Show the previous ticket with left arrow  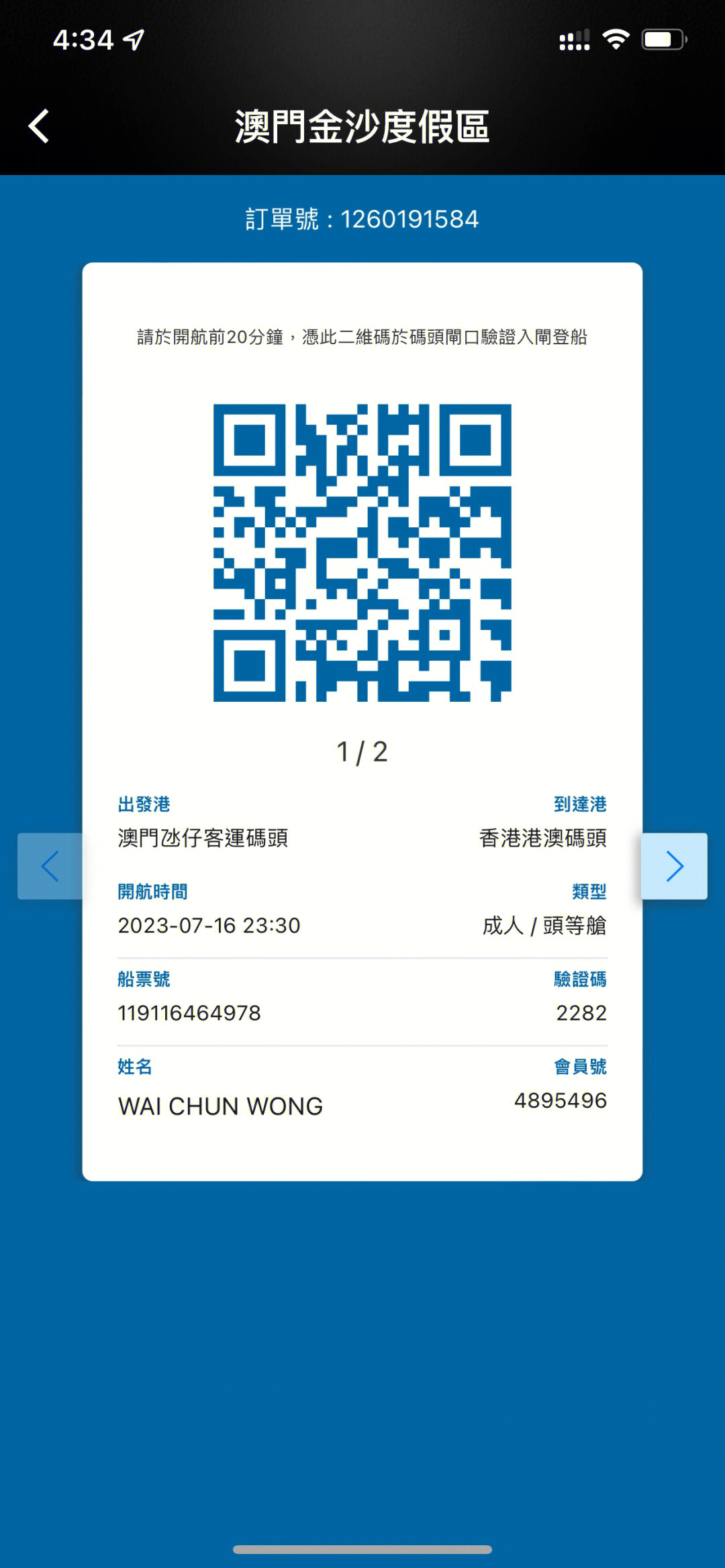[x=50, y=866]
